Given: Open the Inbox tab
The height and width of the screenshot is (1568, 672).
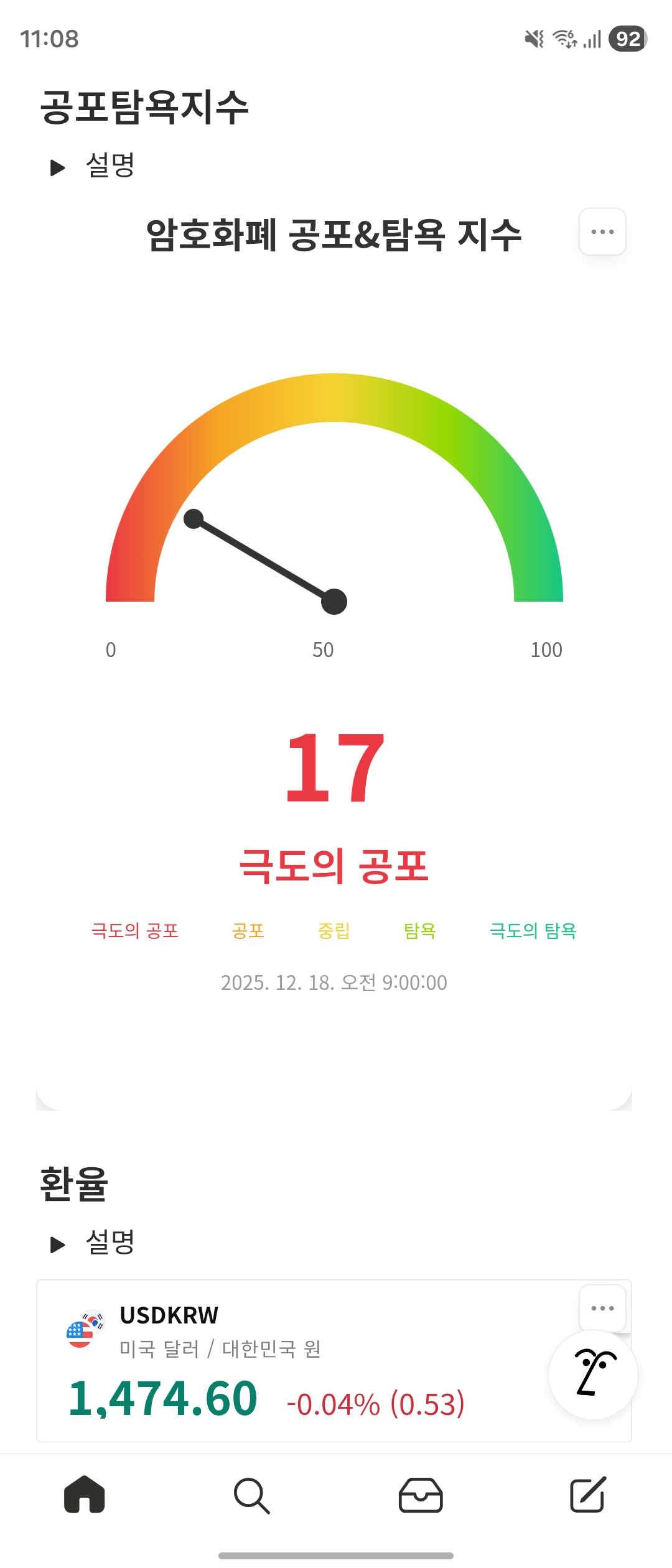Looking at the screenshot, I should click(421, 1495).
